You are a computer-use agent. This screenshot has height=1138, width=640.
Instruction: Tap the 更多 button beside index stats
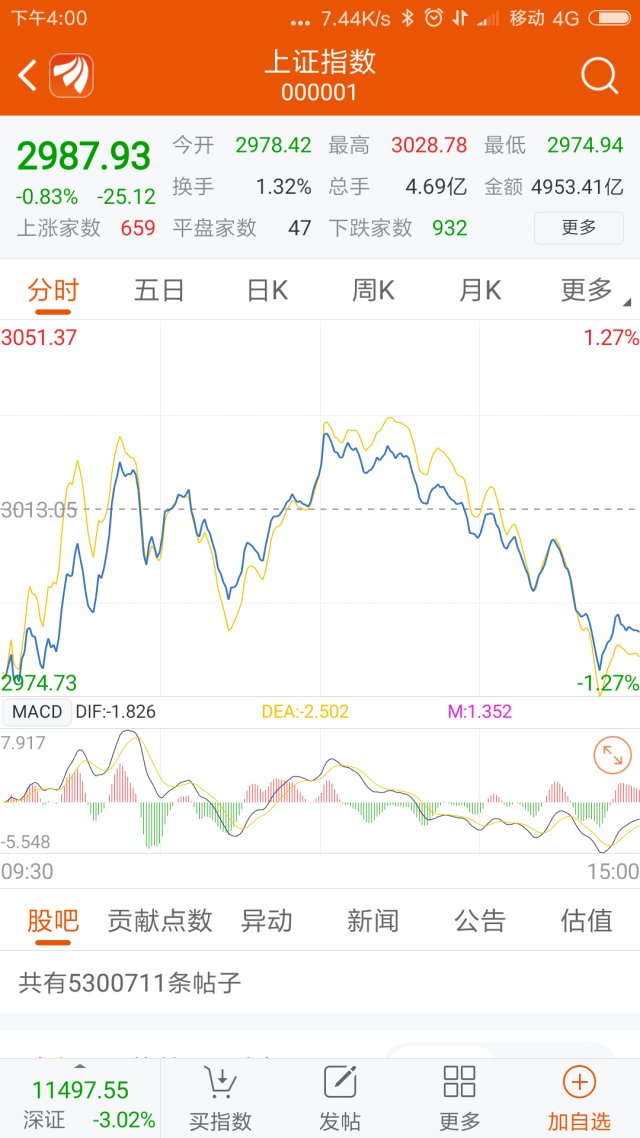[x=578, y=228]
